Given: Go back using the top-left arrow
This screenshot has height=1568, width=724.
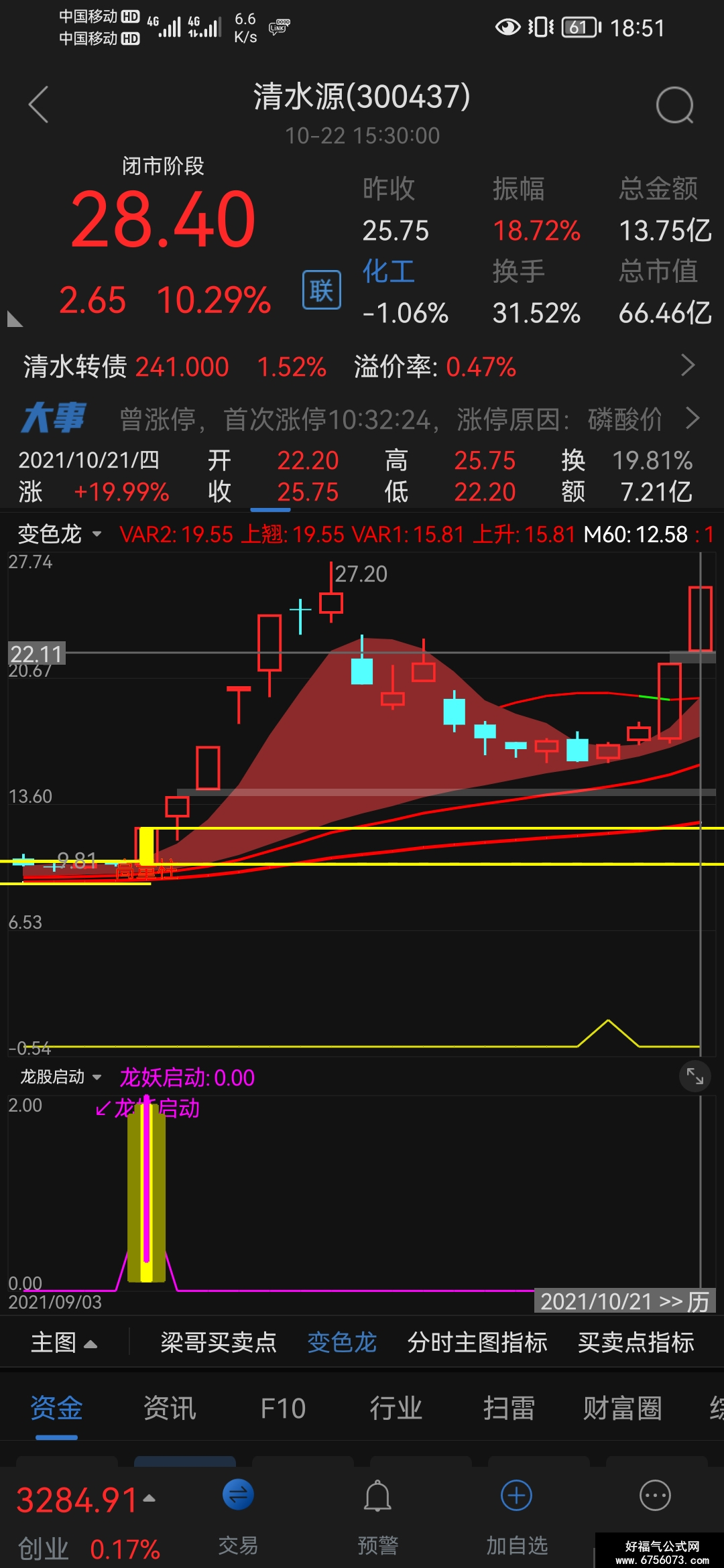Looking at the screenshot, I should tap(39, 105).
